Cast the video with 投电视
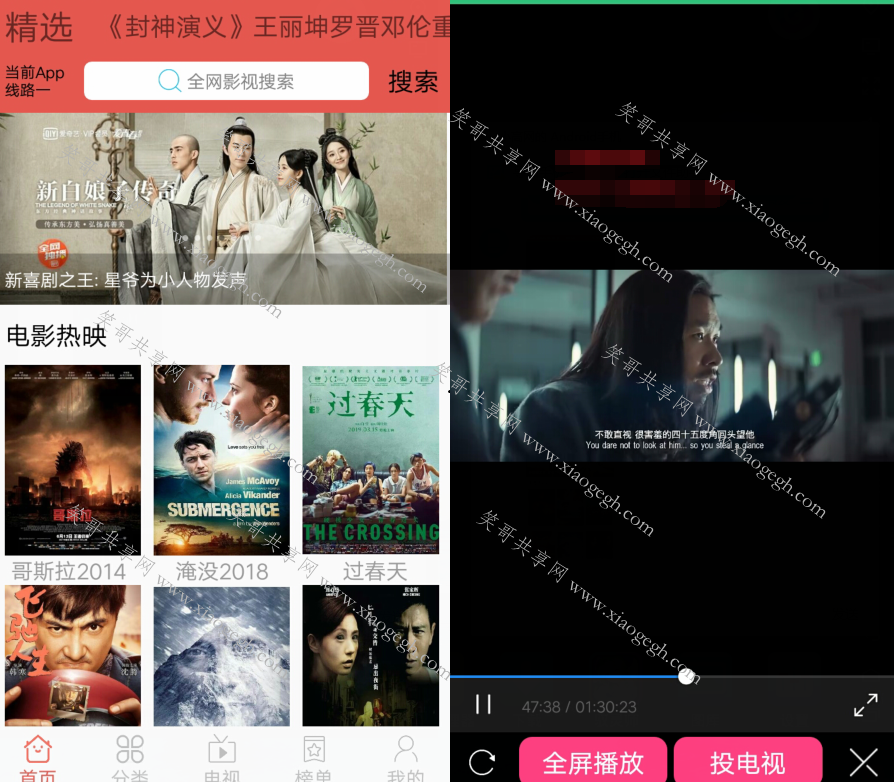This screenshot has width=894, height=782. point(747,762)
